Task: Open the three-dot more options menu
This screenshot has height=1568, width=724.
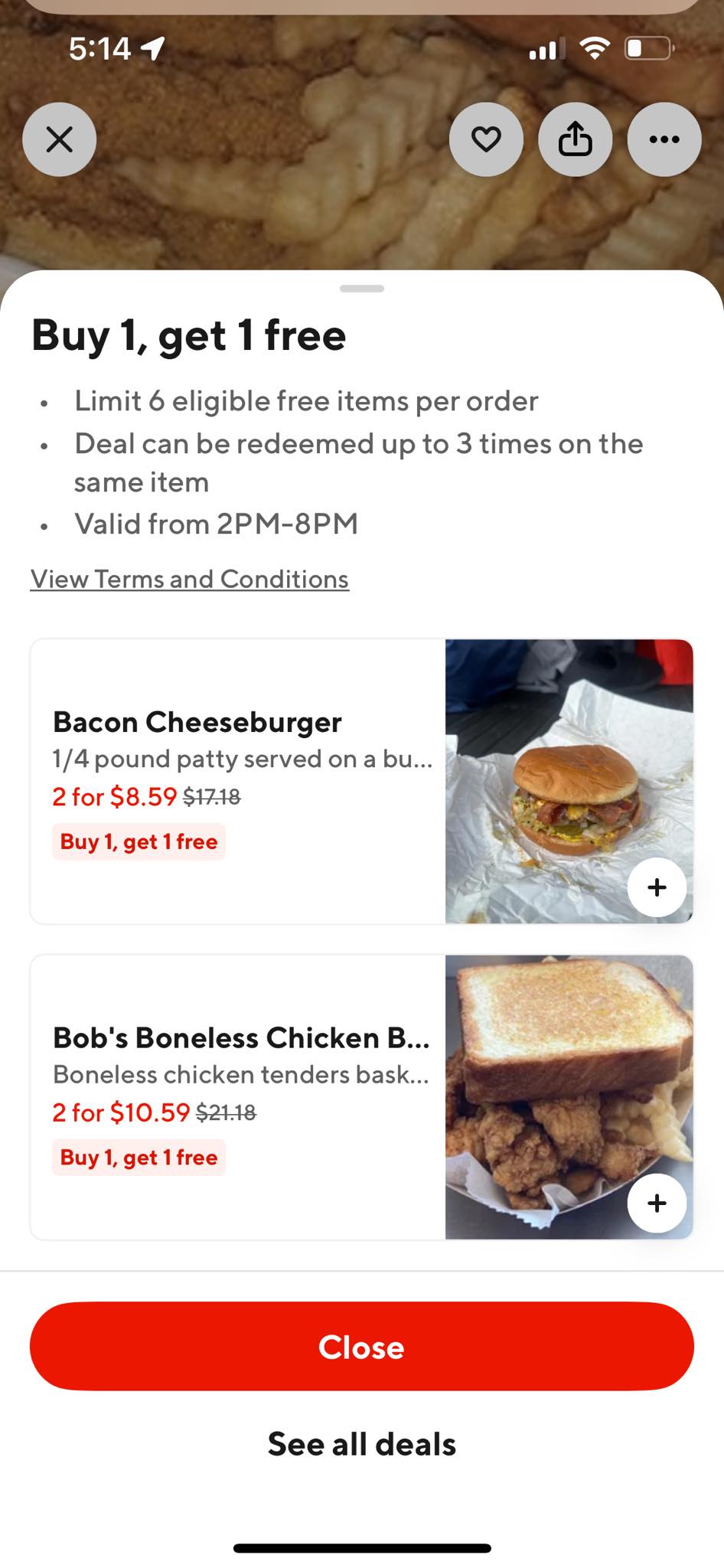Action: point(664,139)
